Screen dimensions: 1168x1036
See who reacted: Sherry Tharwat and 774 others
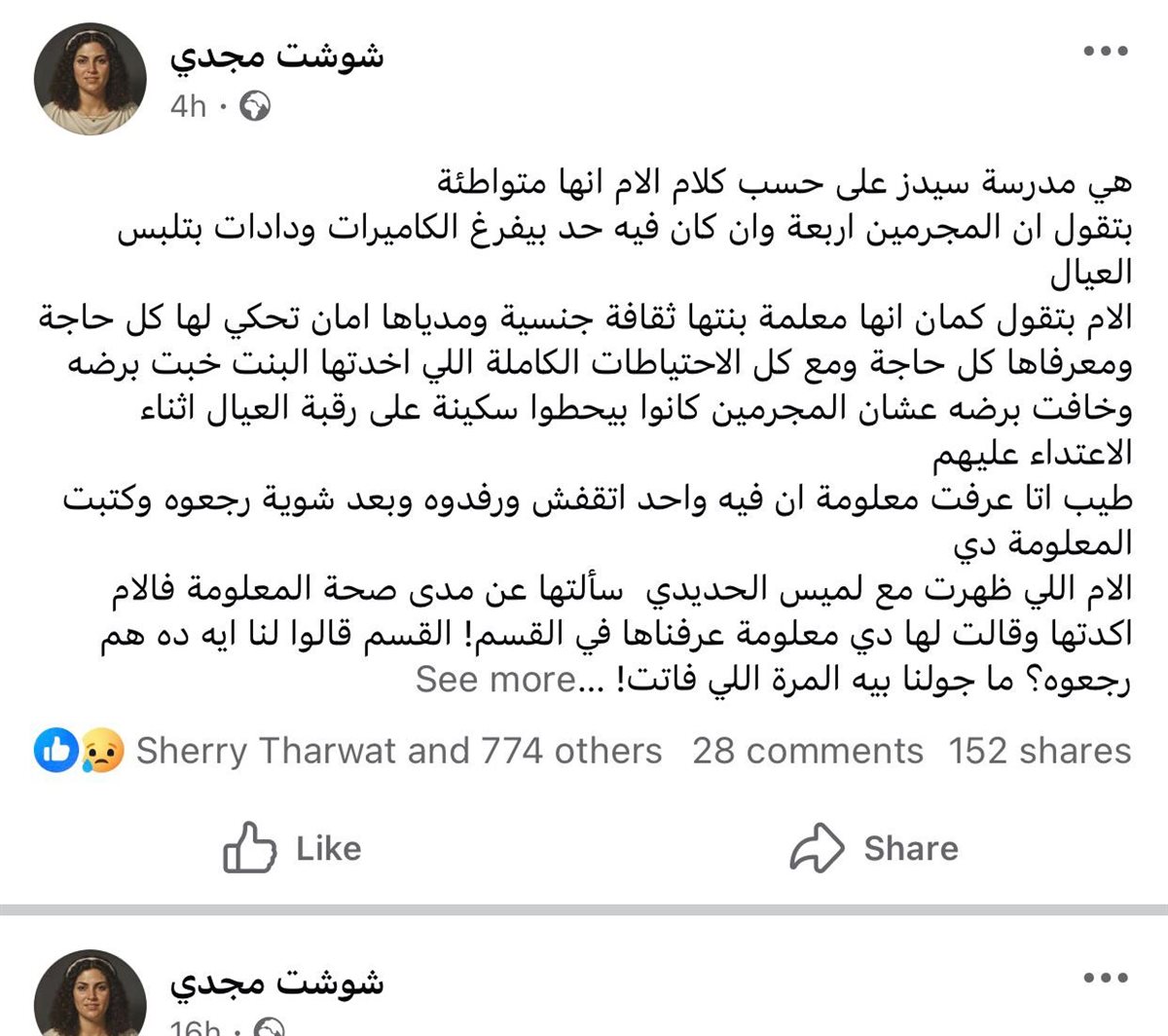point(399,751)
